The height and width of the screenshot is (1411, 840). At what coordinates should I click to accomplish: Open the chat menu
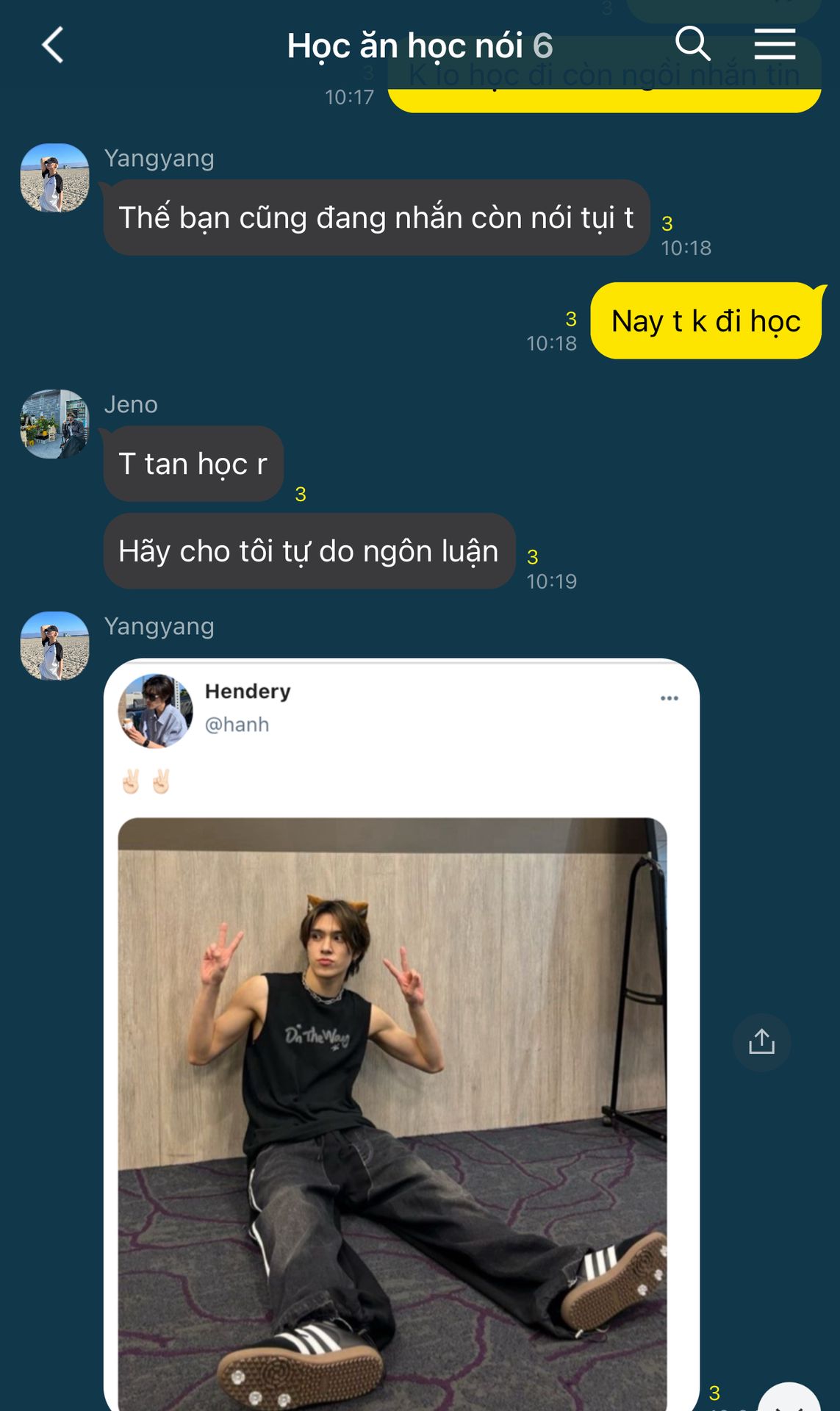(775, 44)
